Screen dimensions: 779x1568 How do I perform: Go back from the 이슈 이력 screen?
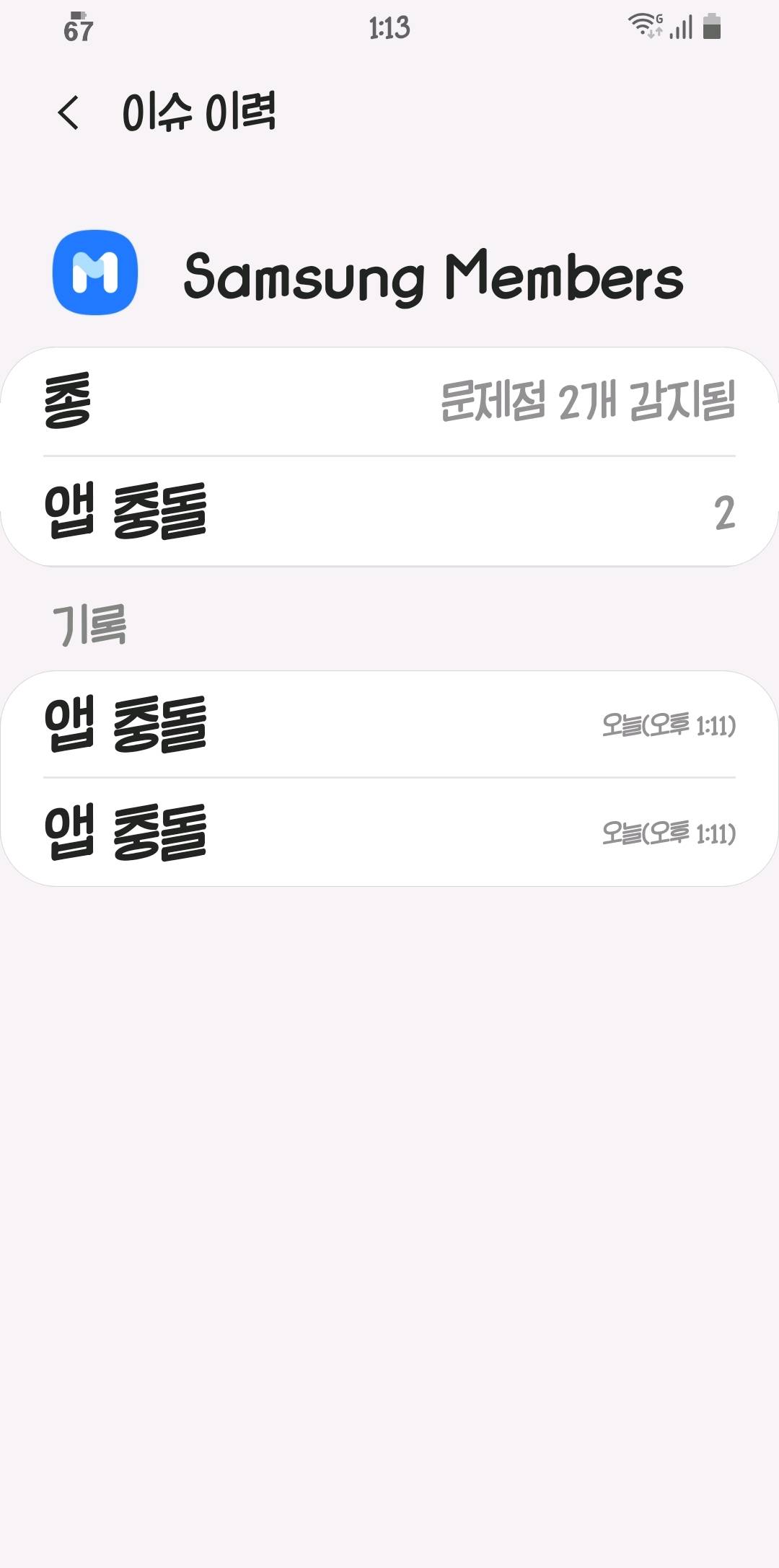[x=69, y=112]
